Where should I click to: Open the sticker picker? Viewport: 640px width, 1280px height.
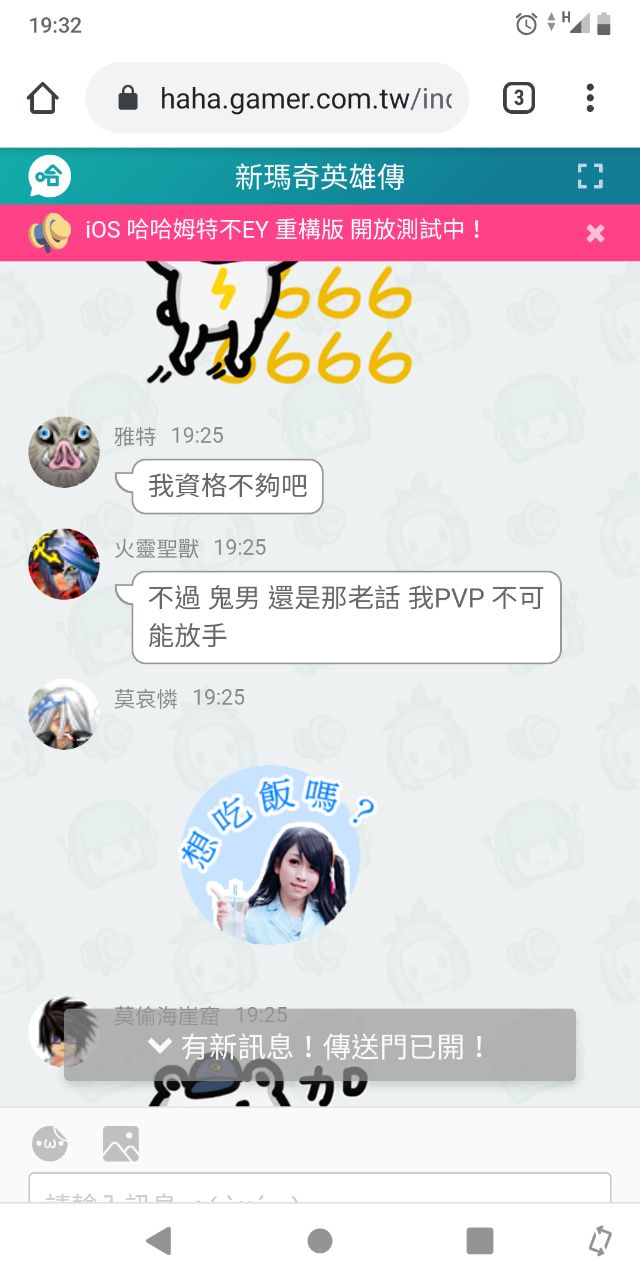click(49, 1143)
